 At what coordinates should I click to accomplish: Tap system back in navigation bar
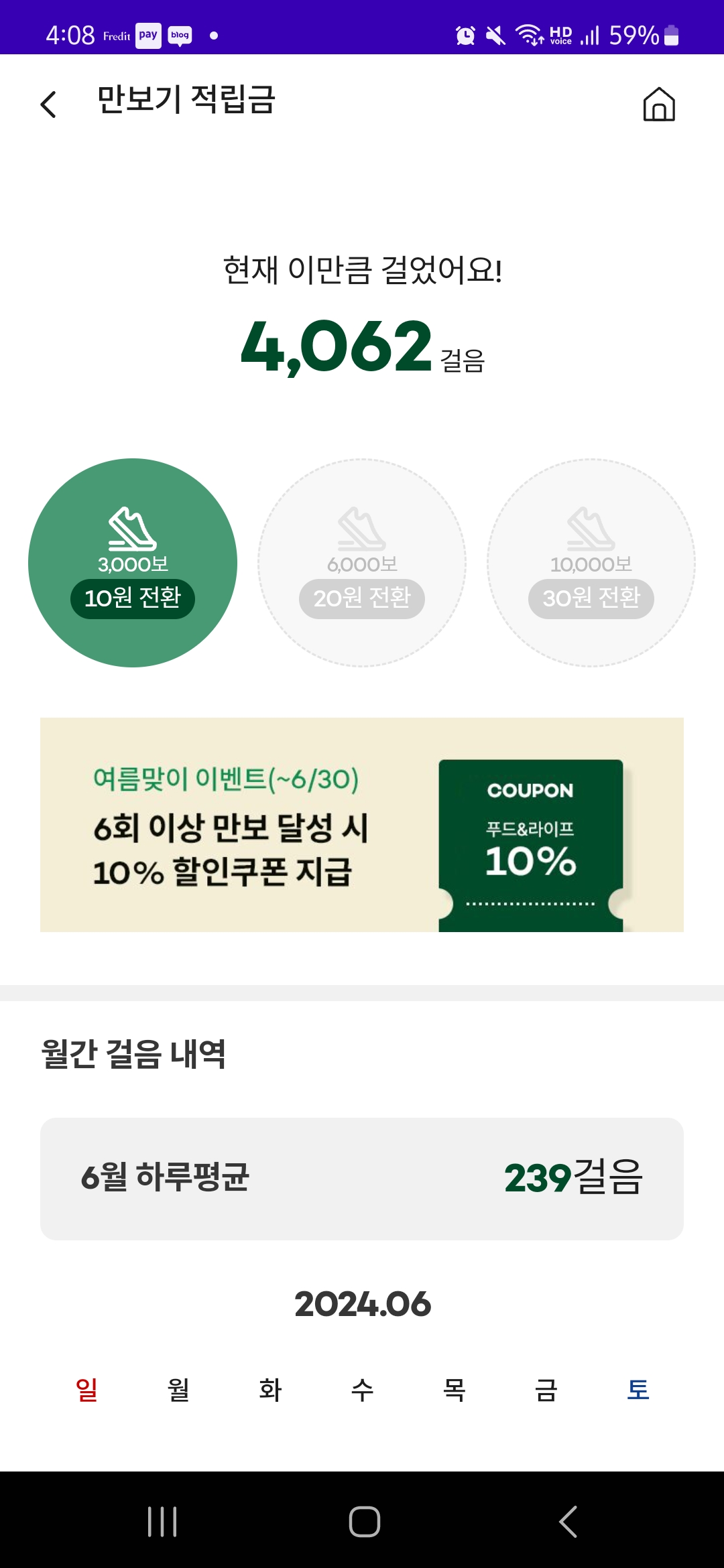point(567,1521)
